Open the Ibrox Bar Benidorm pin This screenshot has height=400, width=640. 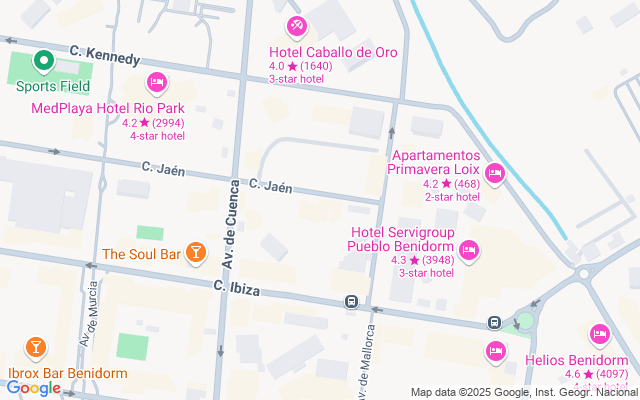click(x=36, y=347)
